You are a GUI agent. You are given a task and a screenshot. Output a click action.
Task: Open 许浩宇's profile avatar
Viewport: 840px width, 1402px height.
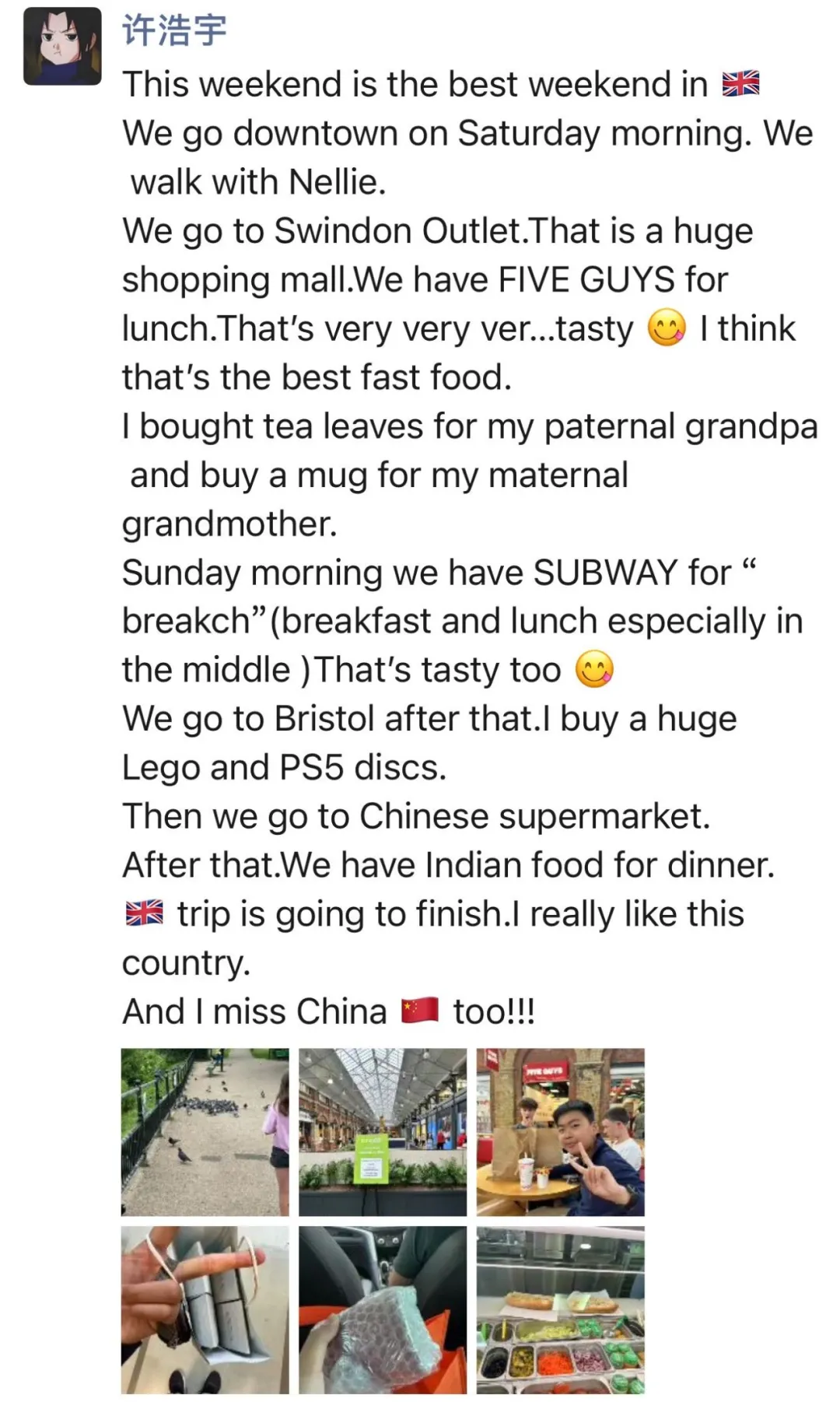coord(62,47)
